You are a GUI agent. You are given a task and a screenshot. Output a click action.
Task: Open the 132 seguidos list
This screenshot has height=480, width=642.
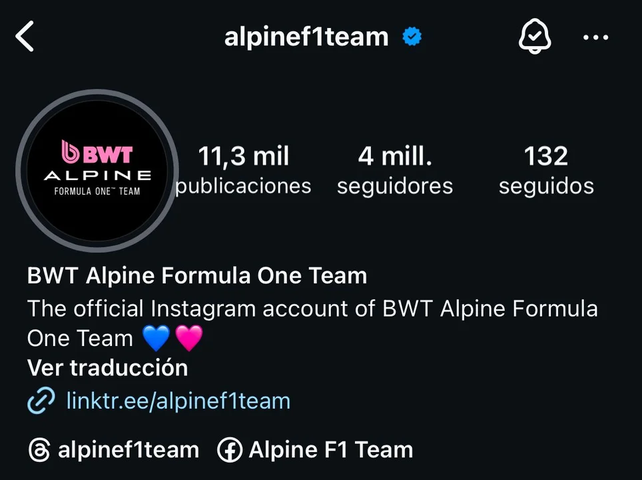click(x=546, y=170)
